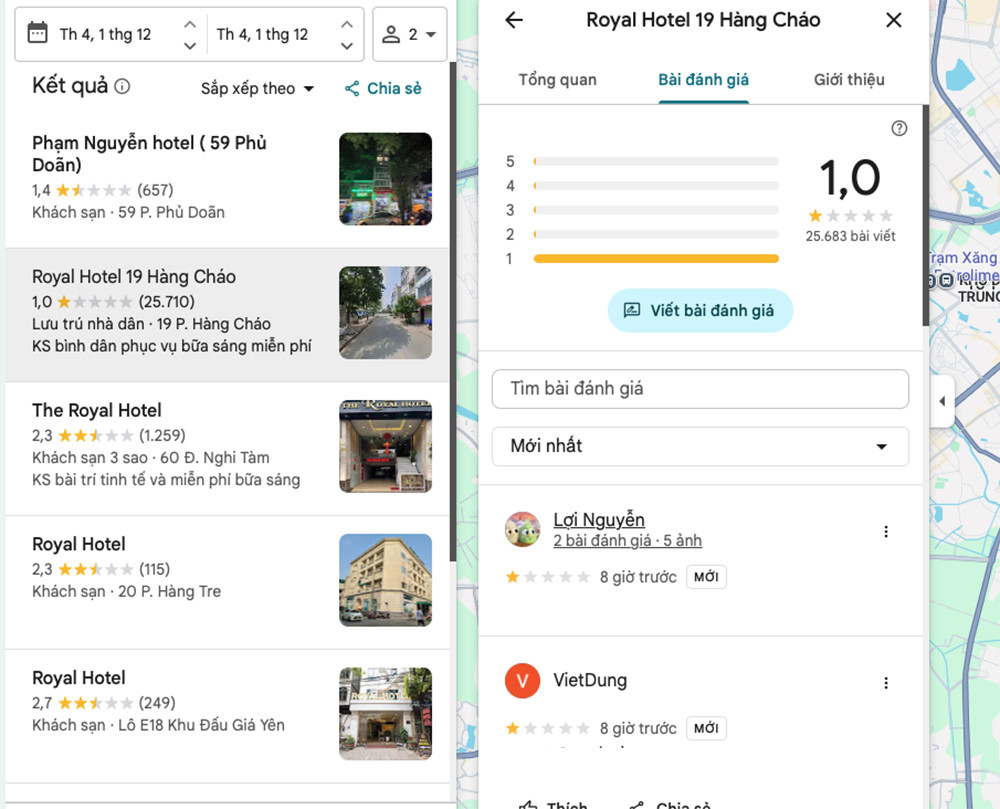Tap Viết bài đánh giá button

[x=699, y=310]
